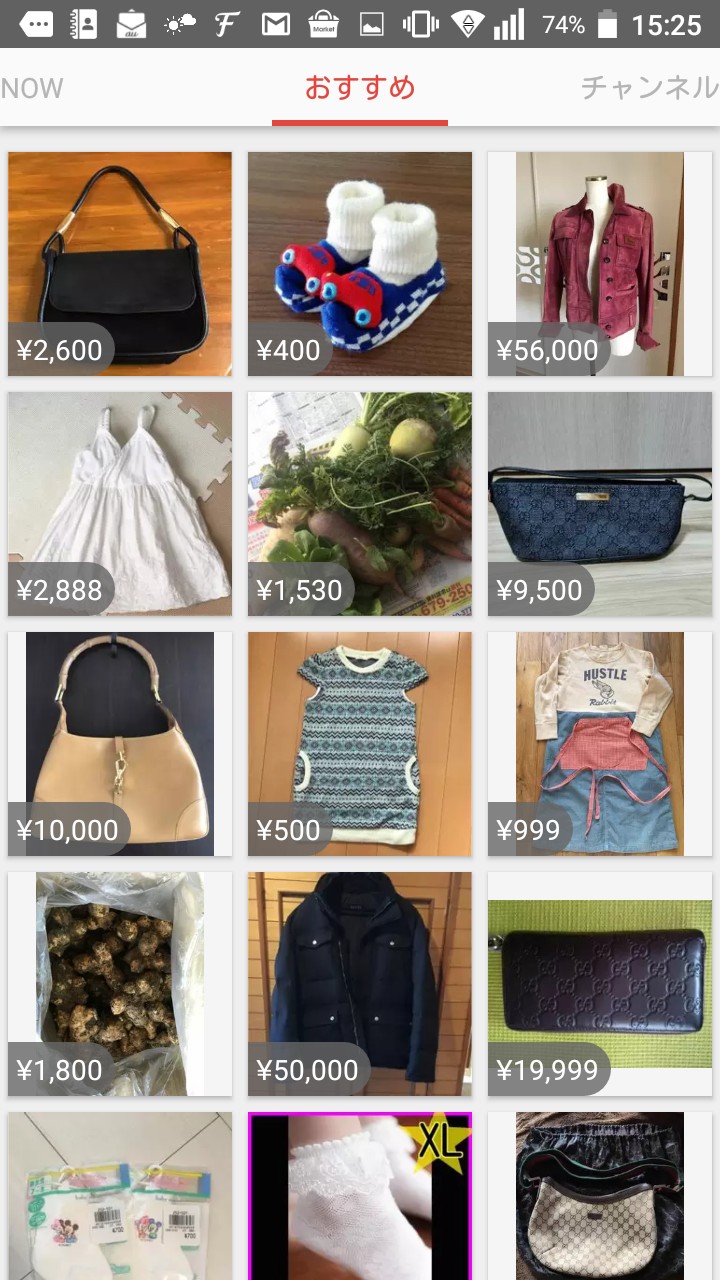Open the ¥9,500 navy shoulder bag
This screenshot has height=1280, width=720.
coord(600,504)
